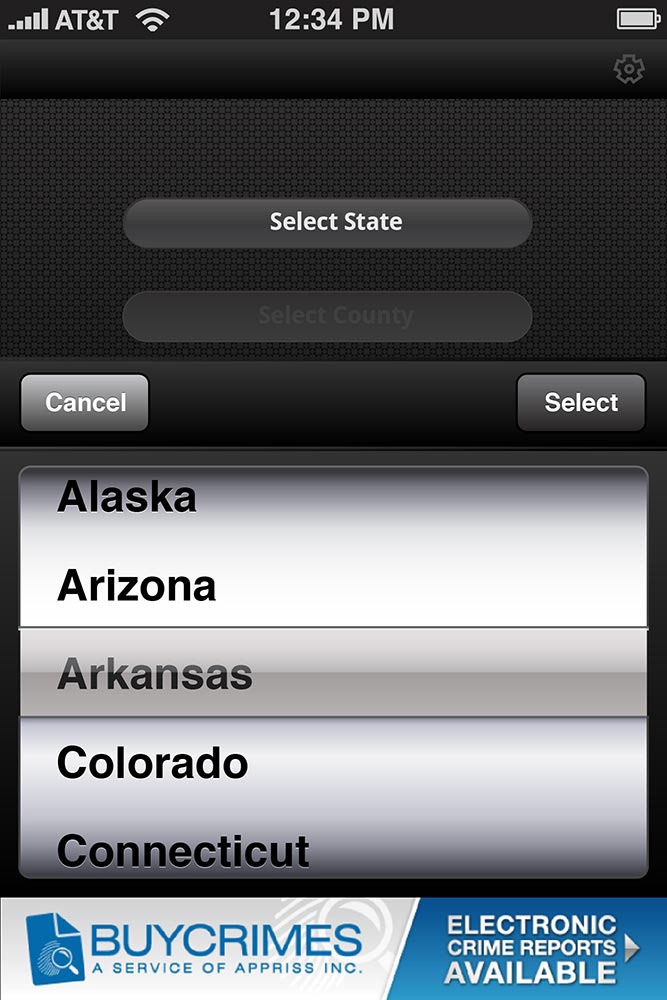Choose Arizona in the picker

pos(137,585)
